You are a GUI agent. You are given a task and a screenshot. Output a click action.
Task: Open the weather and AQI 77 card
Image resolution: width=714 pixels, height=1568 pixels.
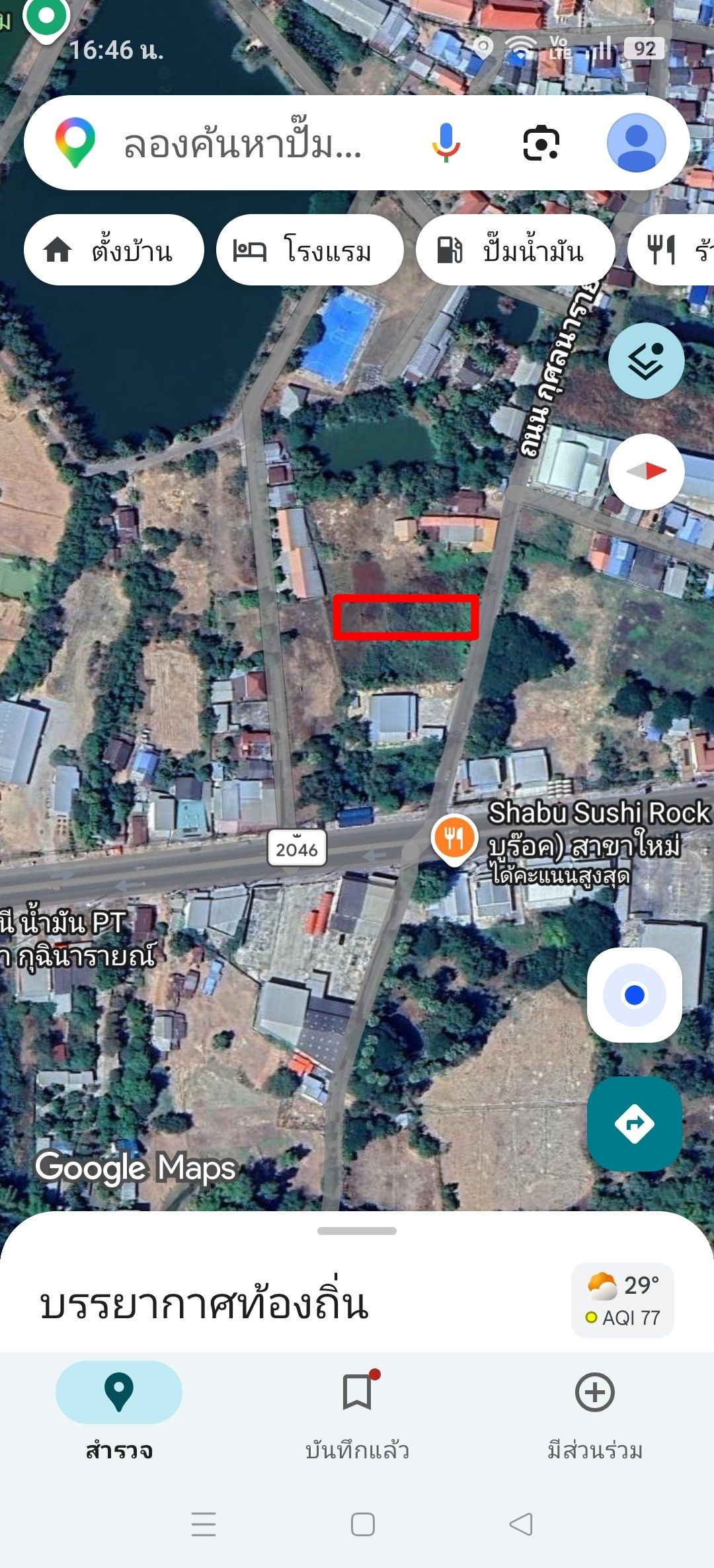pos(623,1300)
